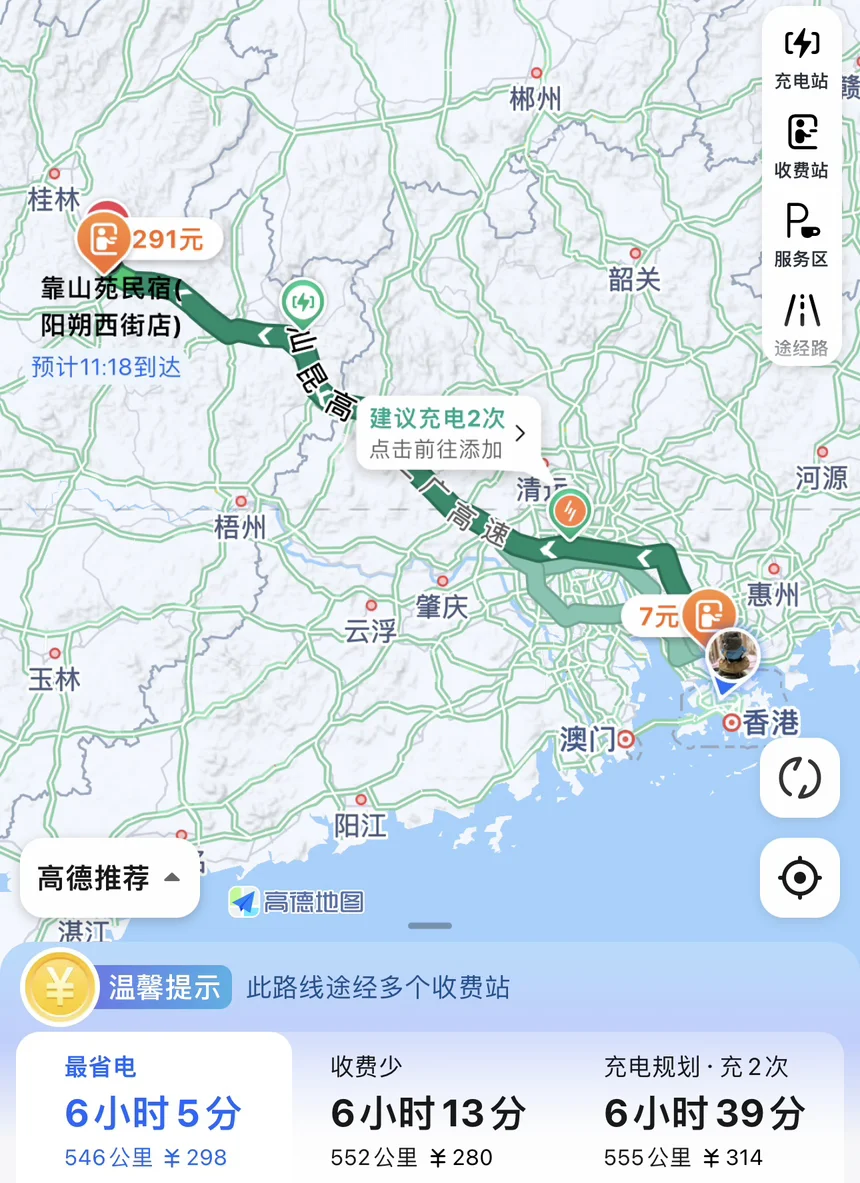Show 收费站 toll stations along route
The height and width of the screenshot is (1183, 860).
click(x=801, y=145)
